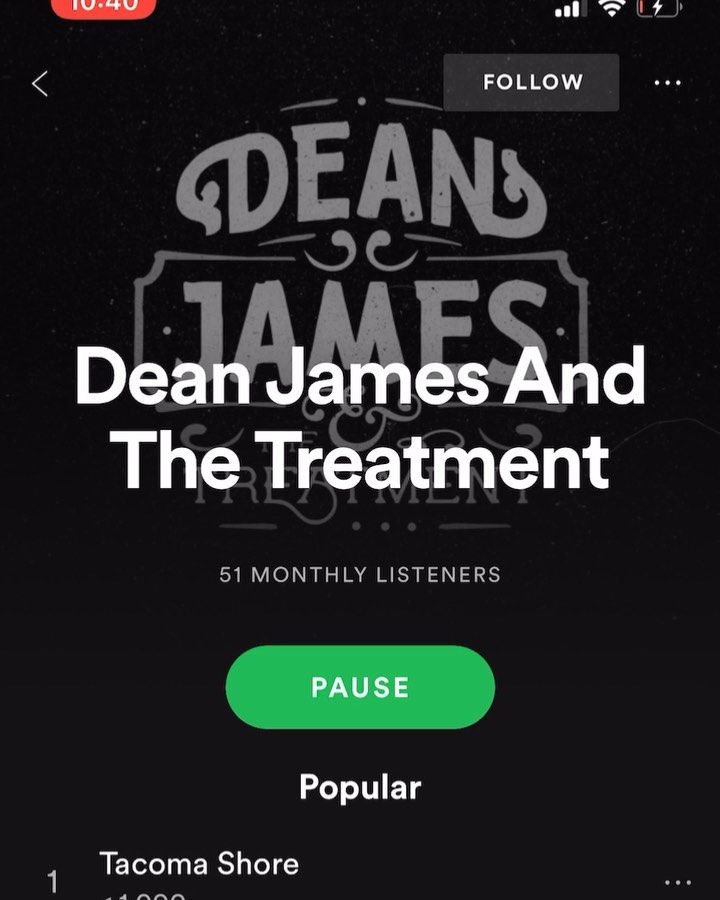Open the artist overflow menu
Screen dimensions: 720x900
pos(667,84)
